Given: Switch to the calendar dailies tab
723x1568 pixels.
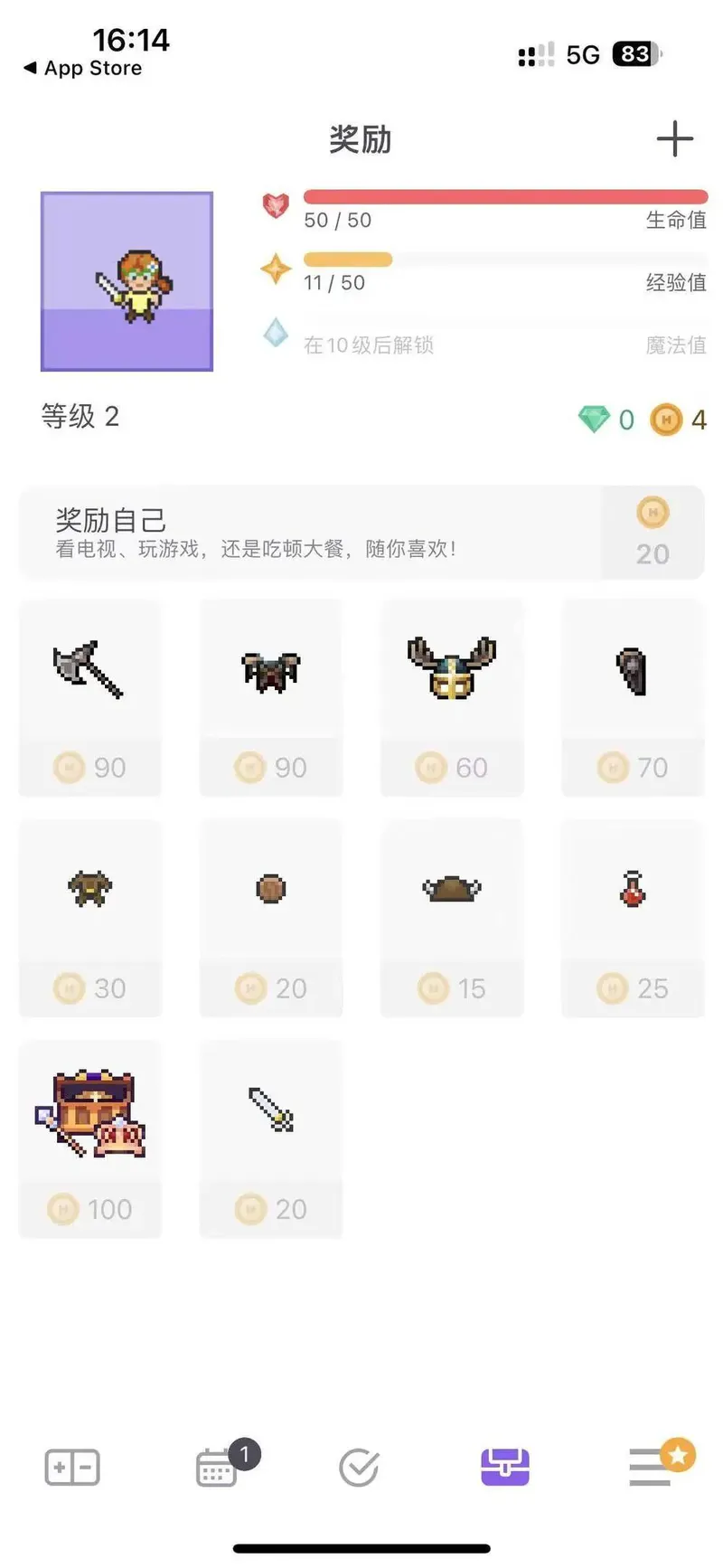Looking at the screenshot, I should [x=217, y=1467].
